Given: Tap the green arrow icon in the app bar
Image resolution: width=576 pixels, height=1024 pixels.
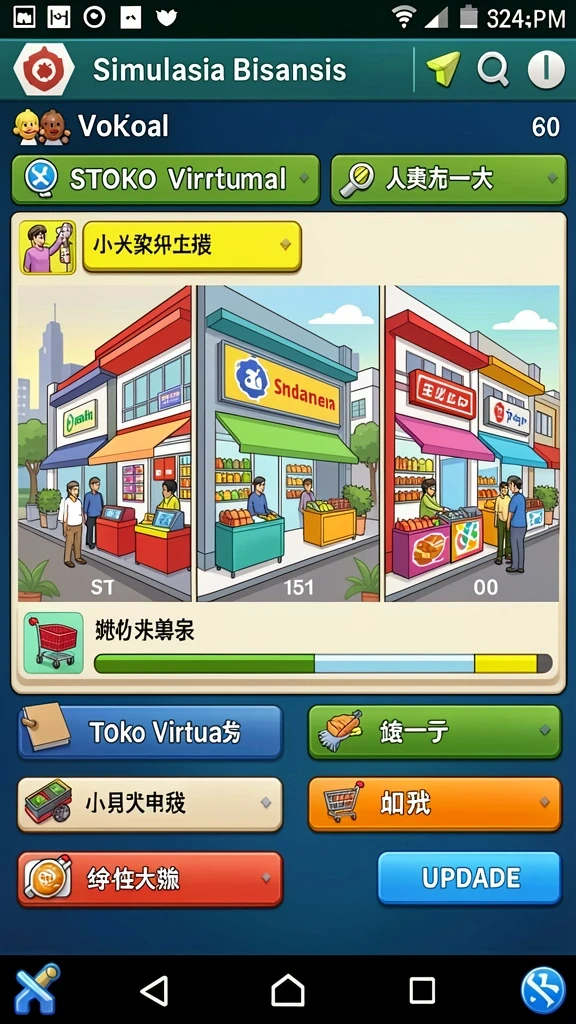Looking at the screenshot, I should coord(443,69).
